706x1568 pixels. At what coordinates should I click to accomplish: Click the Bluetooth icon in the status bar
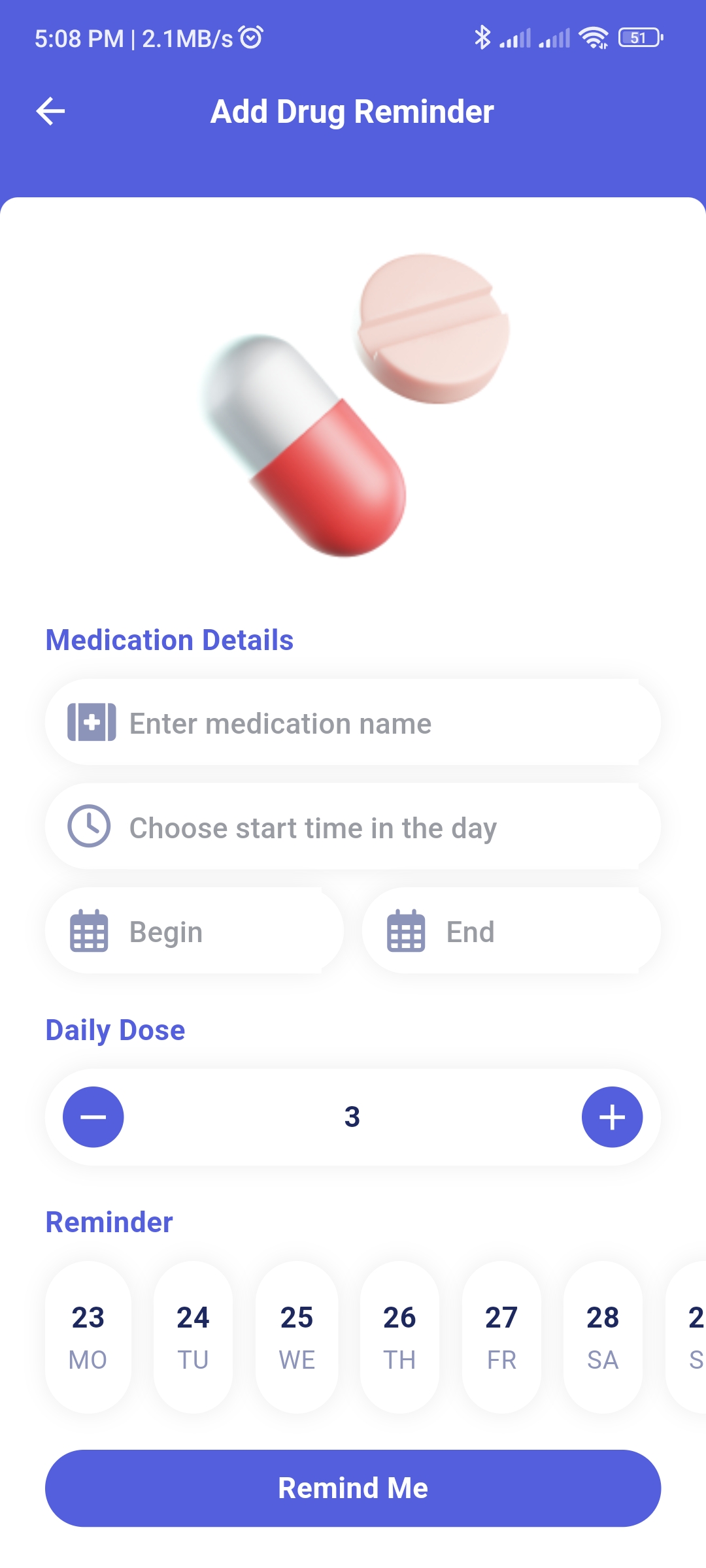coord(484,37)
